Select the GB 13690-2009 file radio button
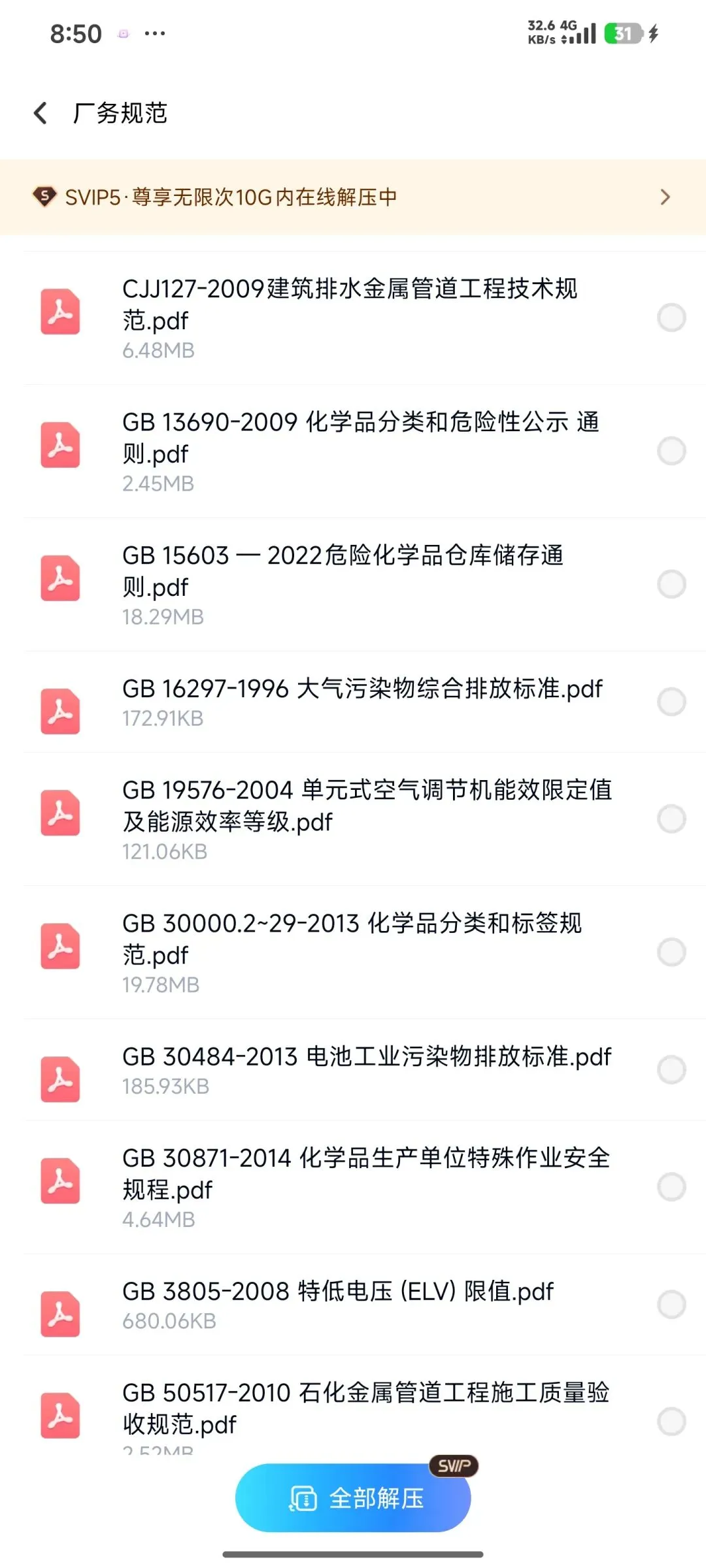706x1568 pixels. [671, 451]
